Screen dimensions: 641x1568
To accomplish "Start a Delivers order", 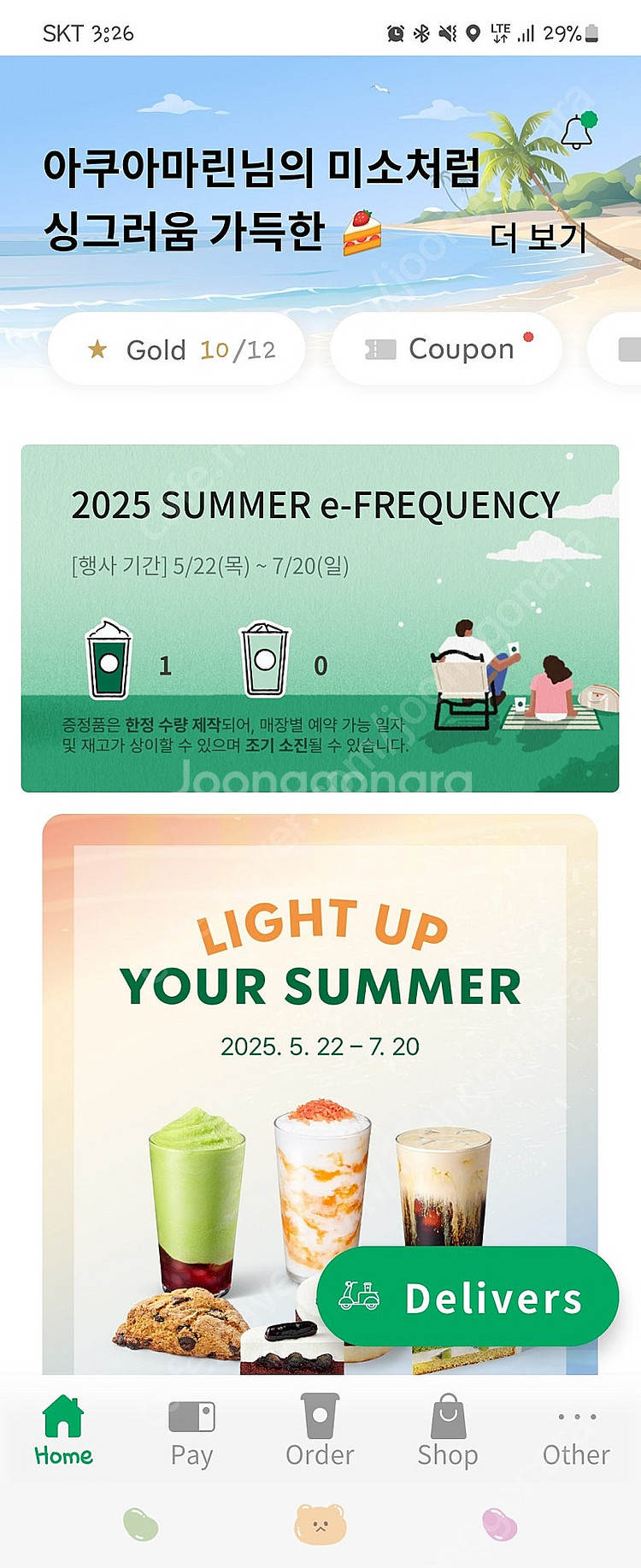I will tap(468, 1297).
